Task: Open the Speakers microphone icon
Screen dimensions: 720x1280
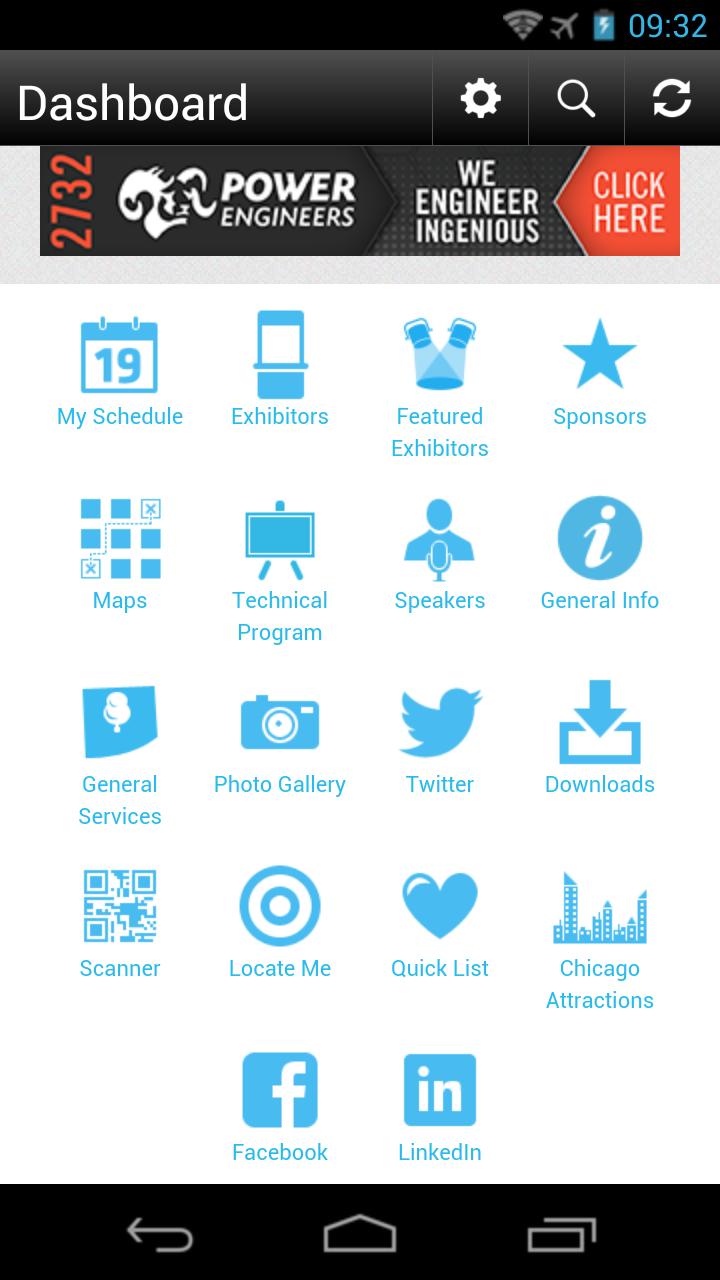Action: coord(440,537)
